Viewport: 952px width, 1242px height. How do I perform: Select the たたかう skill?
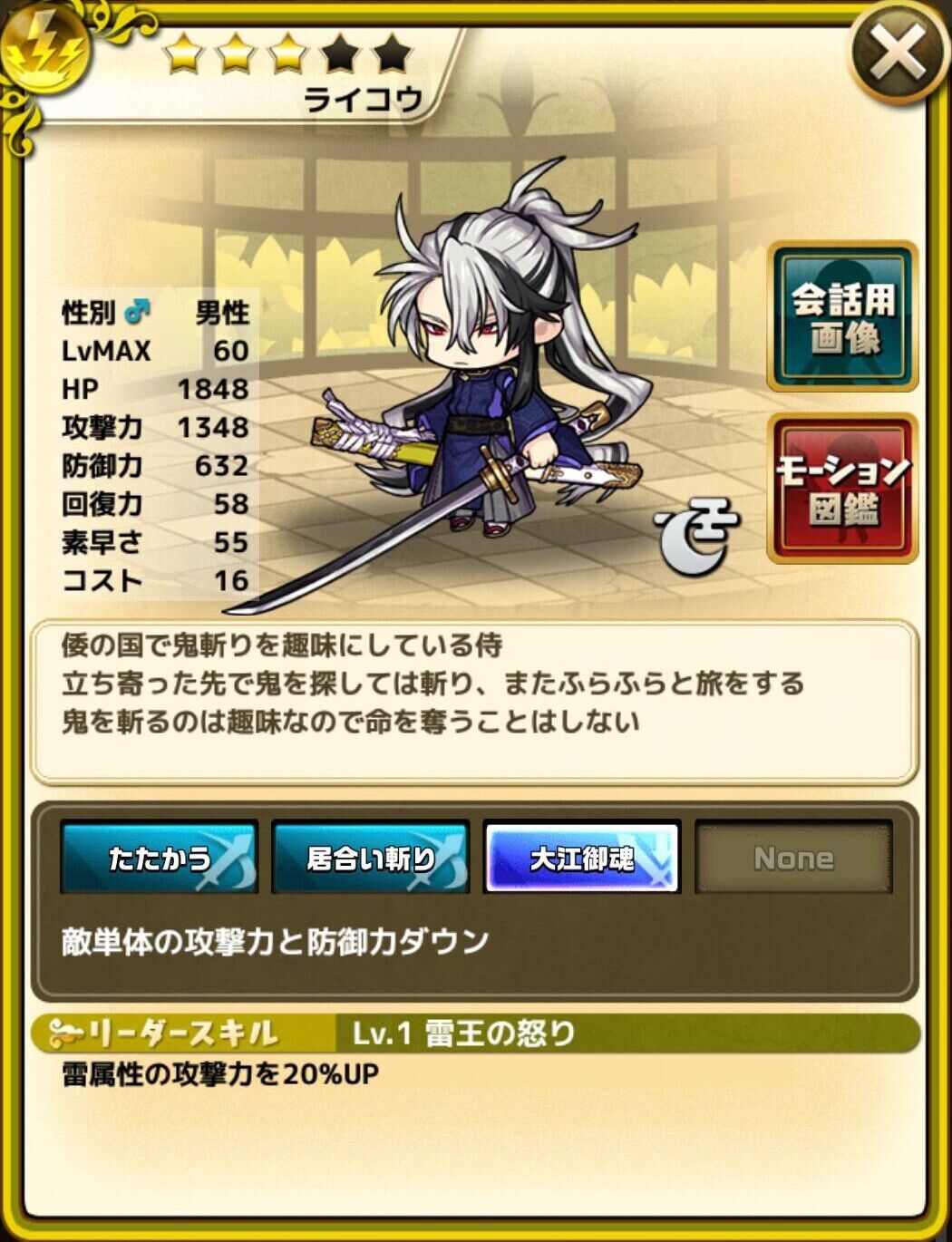point(160,858)
